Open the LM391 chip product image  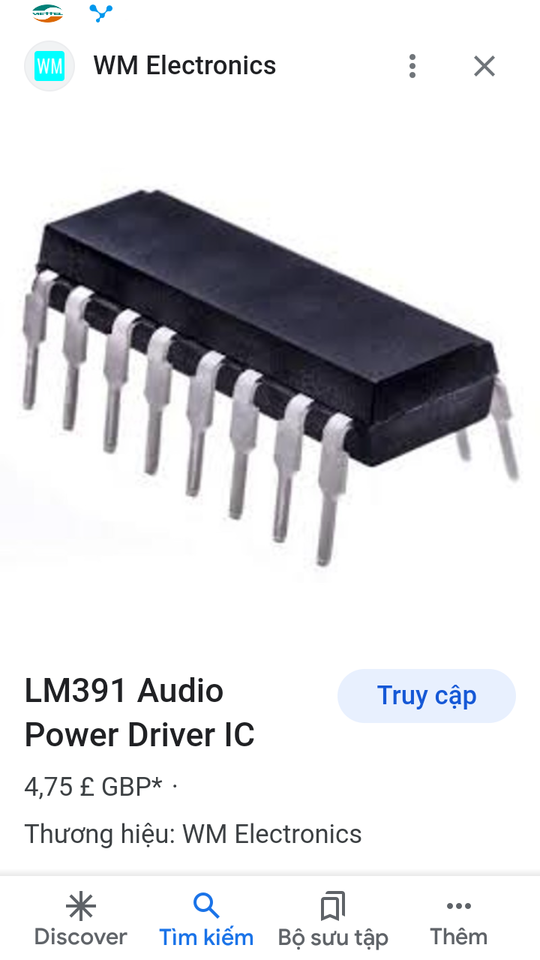point(270,377)
